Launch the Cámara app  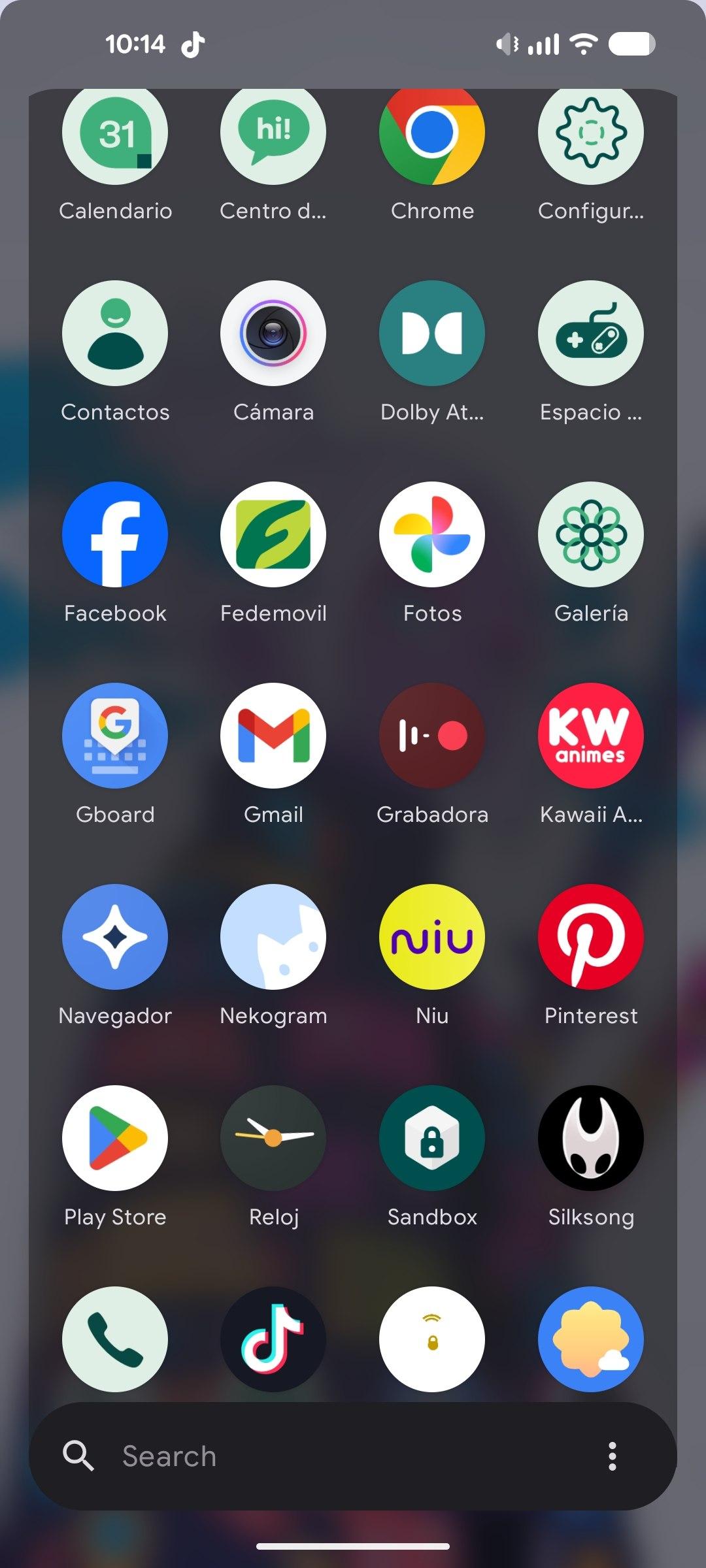(x=273, y=333)
